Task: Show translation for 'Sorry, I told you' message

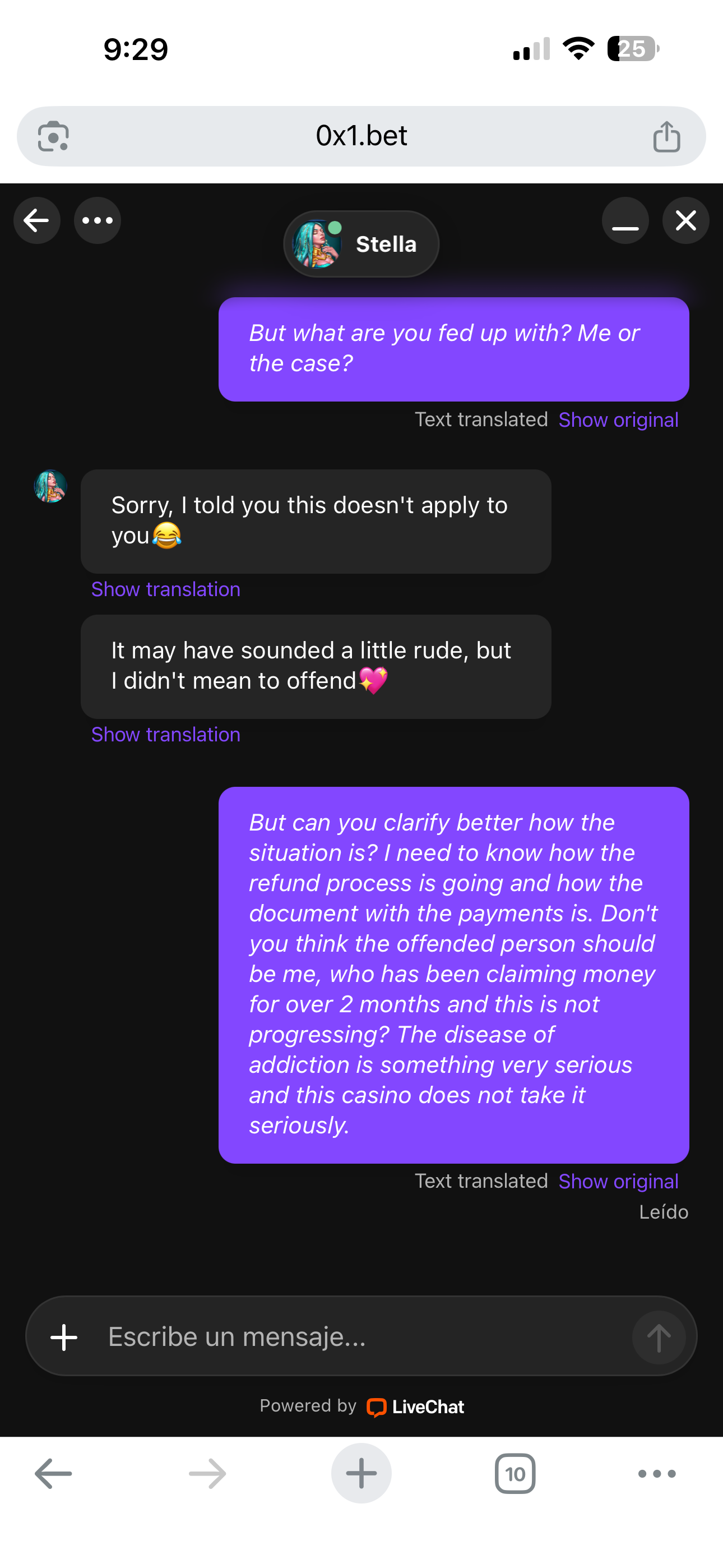Action: tap(165, 589)
